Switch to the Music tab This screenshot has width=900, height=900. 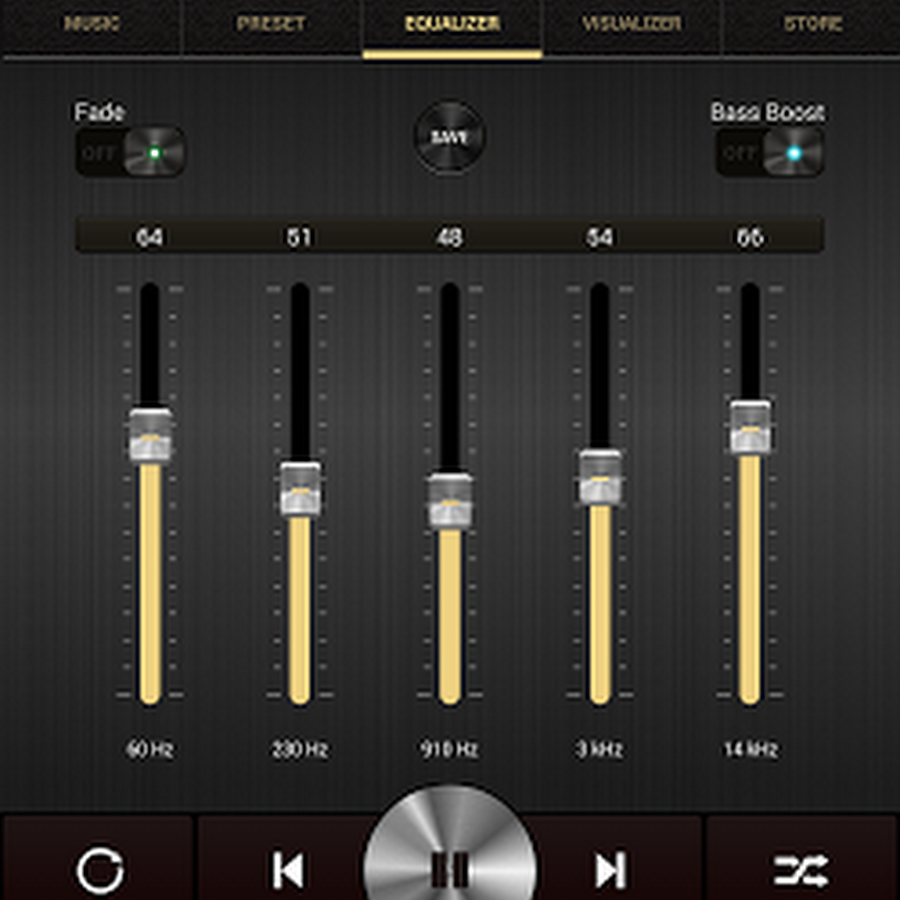(90, 24)
